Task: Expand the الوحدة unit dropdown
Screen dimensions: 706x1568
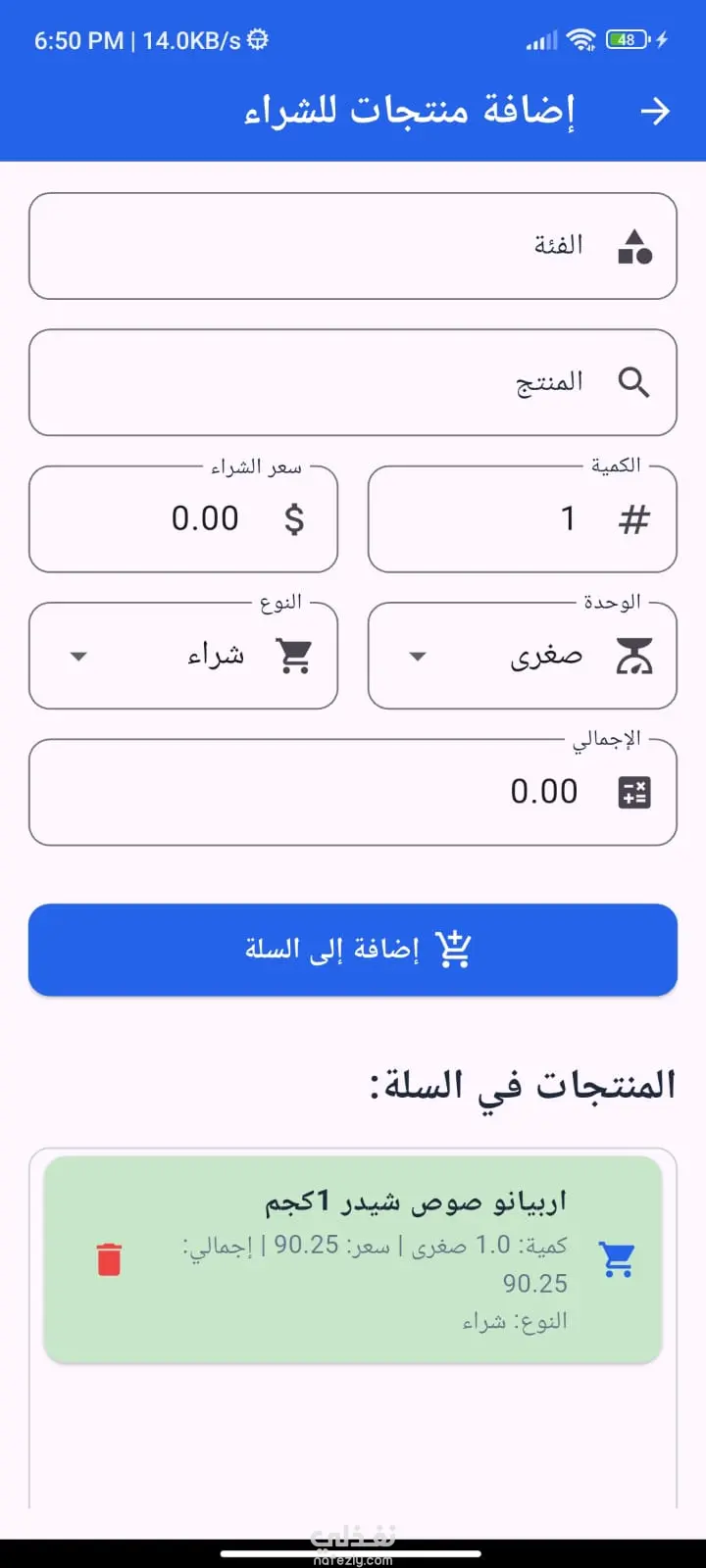Action: (522, 656)
